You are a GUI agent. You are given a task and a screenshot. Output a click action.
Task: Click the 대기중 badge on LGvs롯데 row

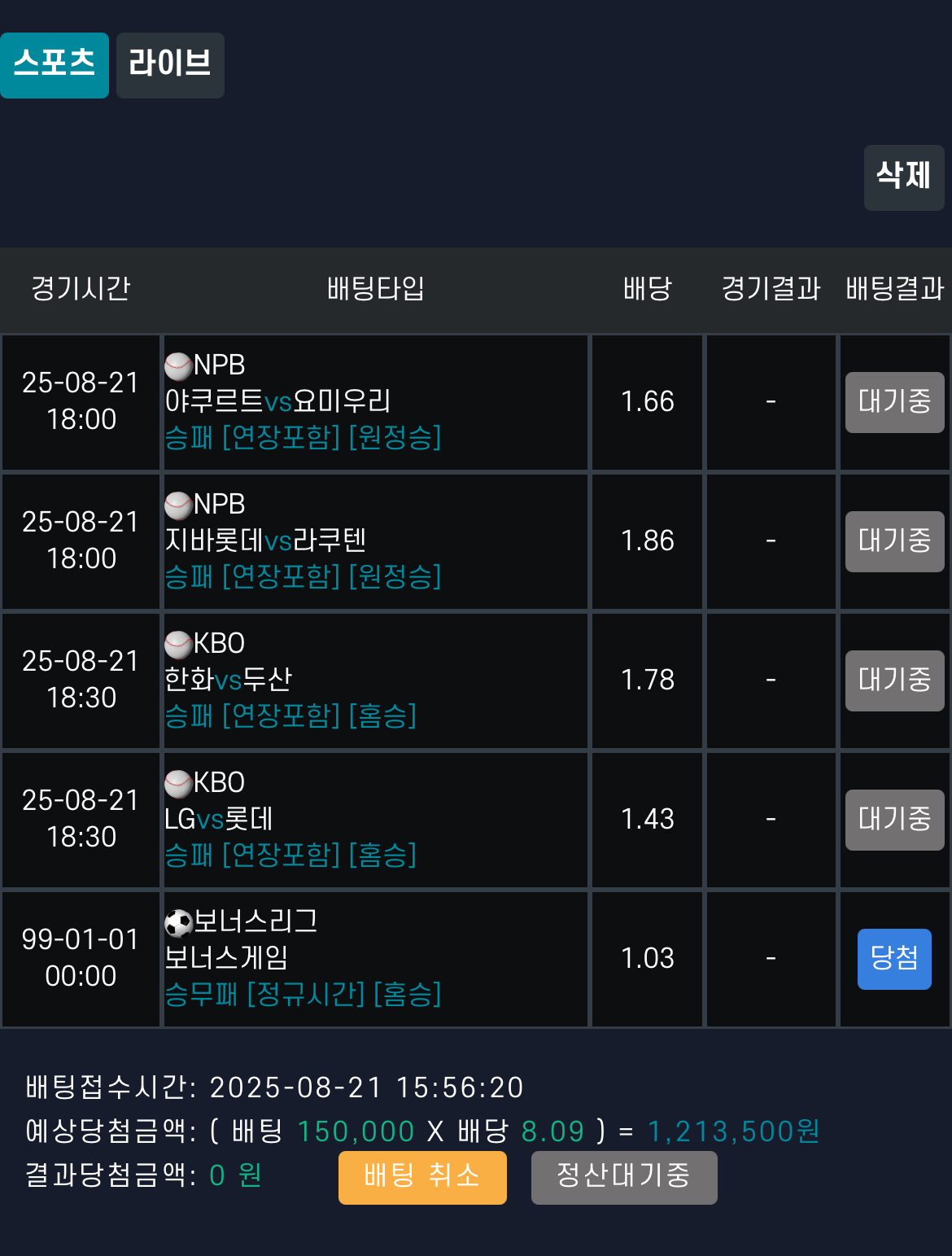click(894, 820)
